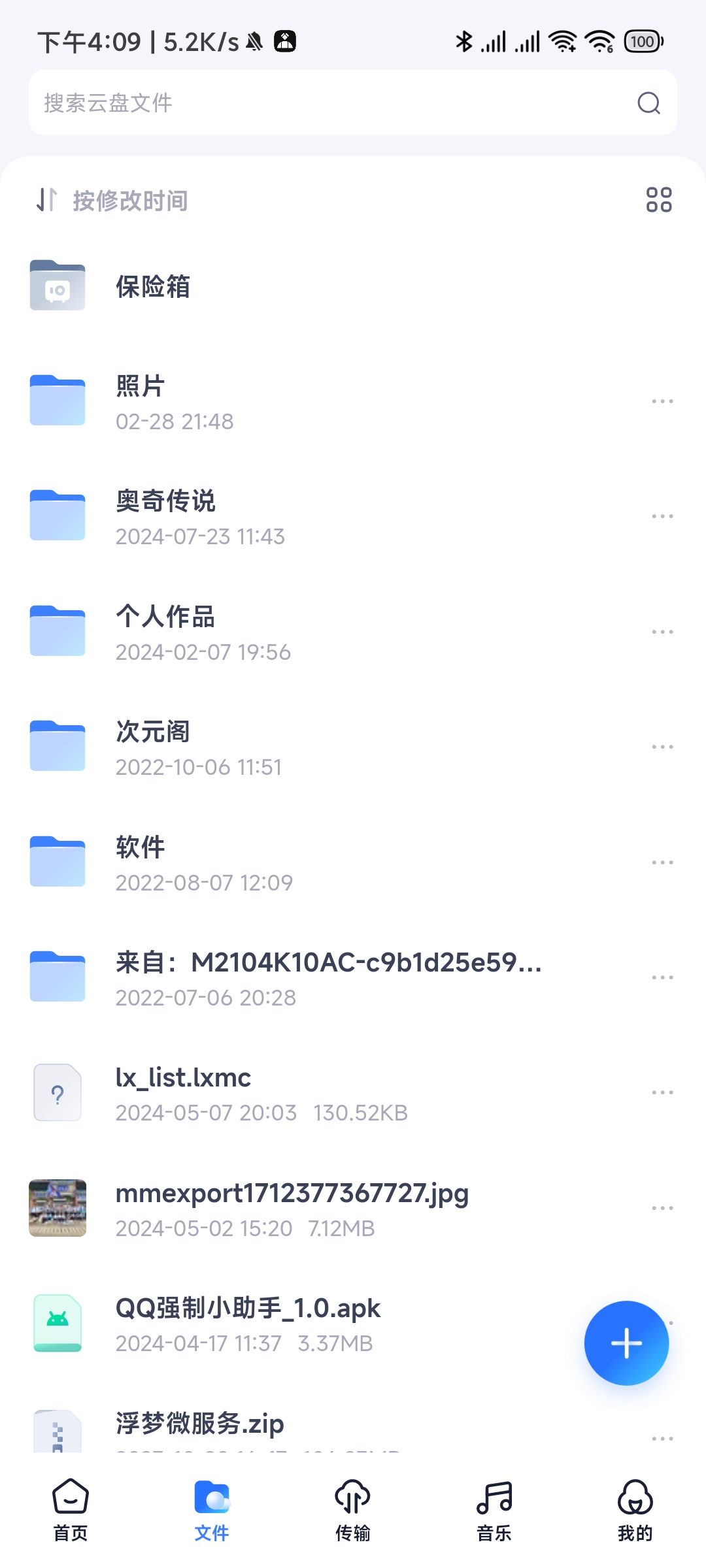Screen dimensions: 706x1568
Task: Open the 照片 folder
Action: pos(353,401)
